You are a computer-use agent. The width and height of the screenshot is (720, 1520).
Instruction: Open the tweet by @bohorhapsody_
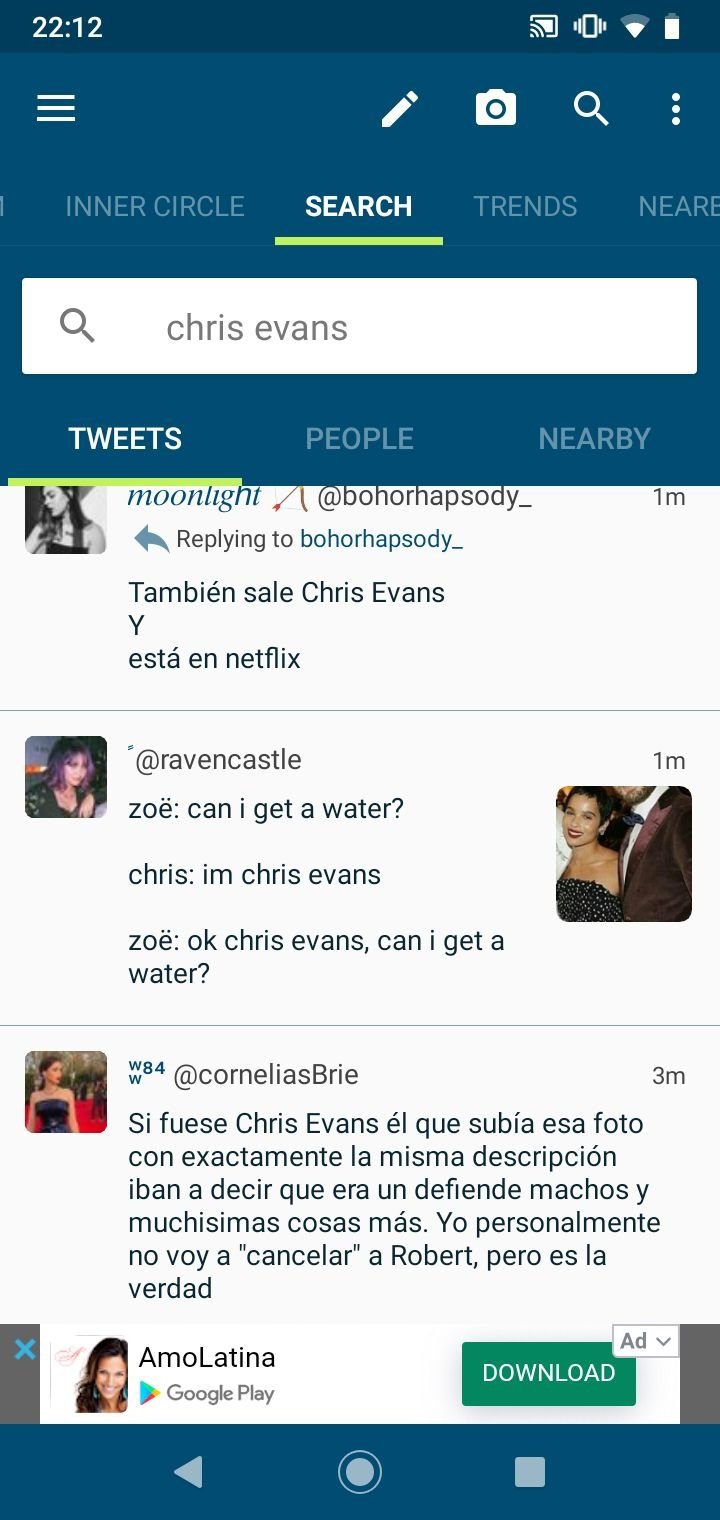360,598
